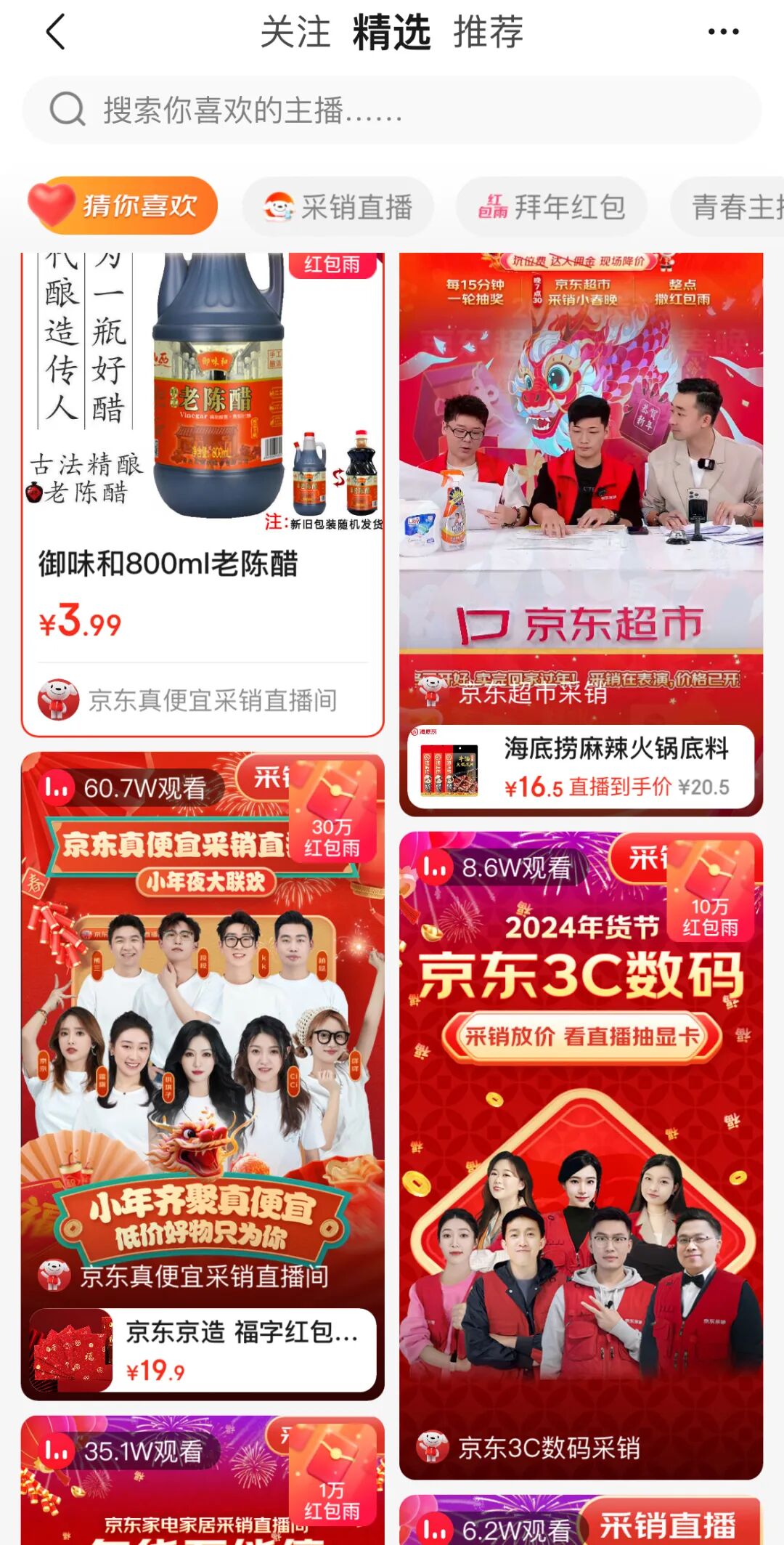View 海底捞麻辣火锅底料 product deal
784x1545 pixels.
[x=581, y=767]
